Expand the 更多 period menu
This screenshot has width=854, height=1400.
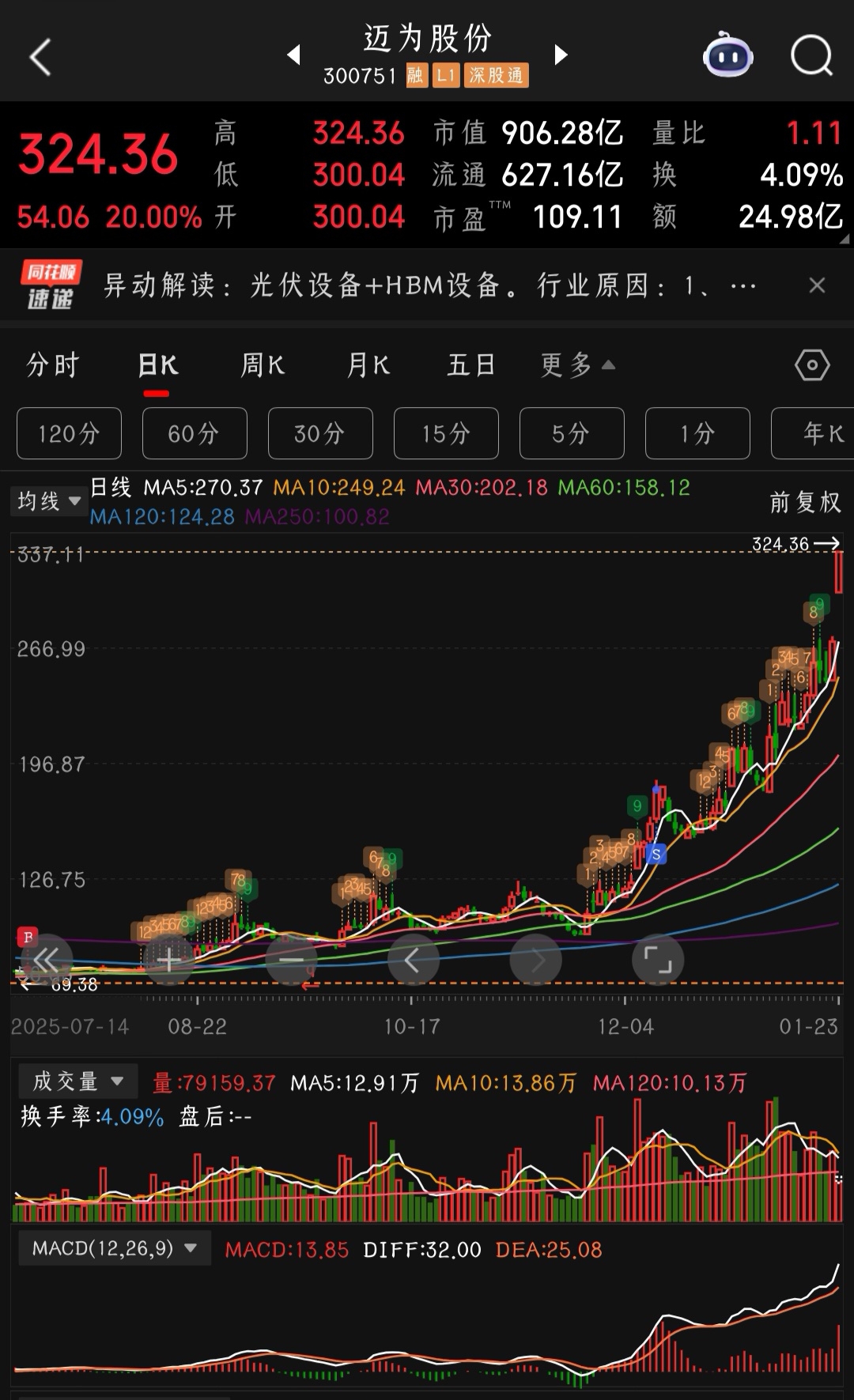pyautogui.click(x=576, y=365)
